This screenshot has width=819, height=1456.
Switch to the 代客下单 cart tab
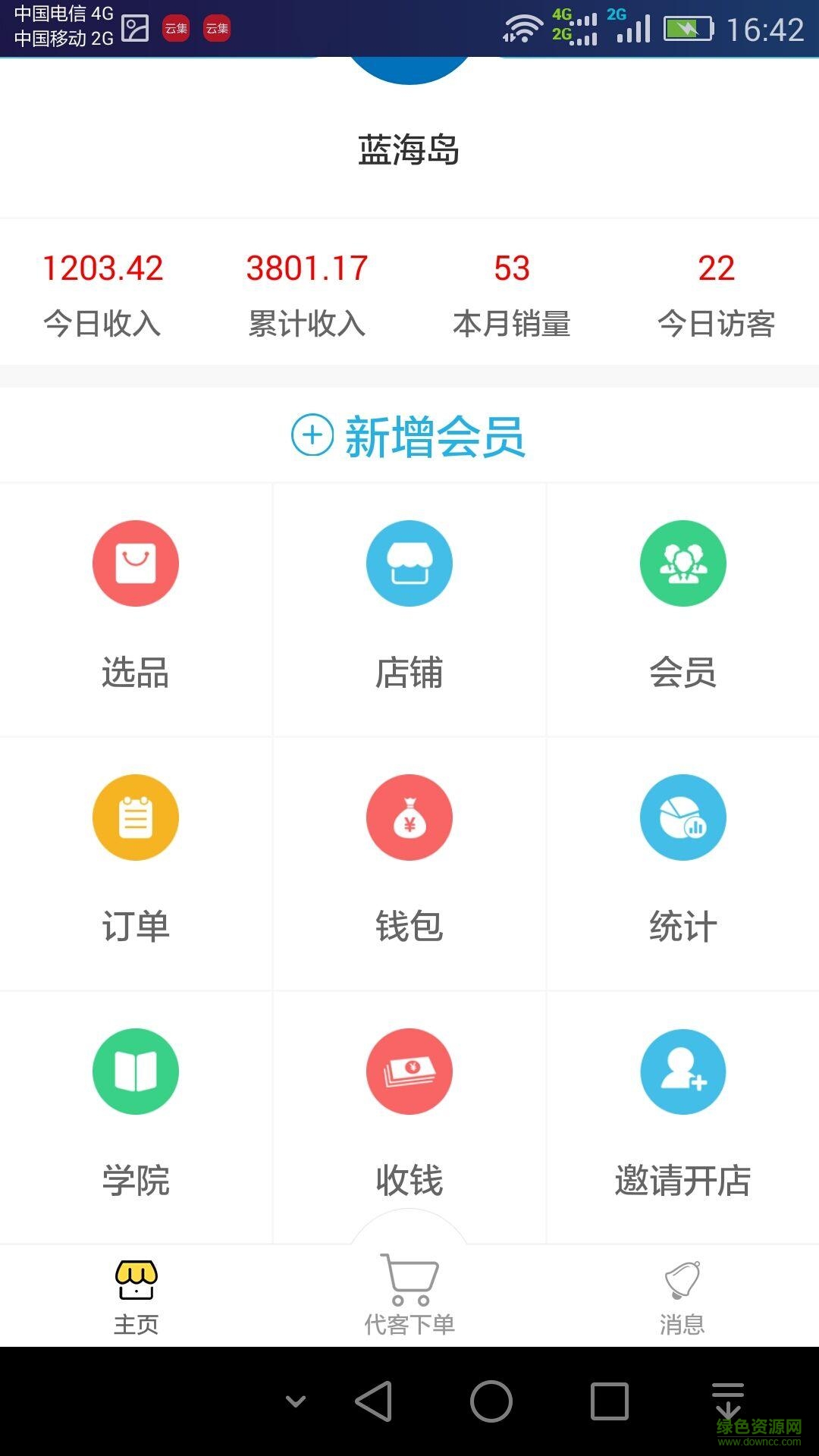(x=409, y=1293)
